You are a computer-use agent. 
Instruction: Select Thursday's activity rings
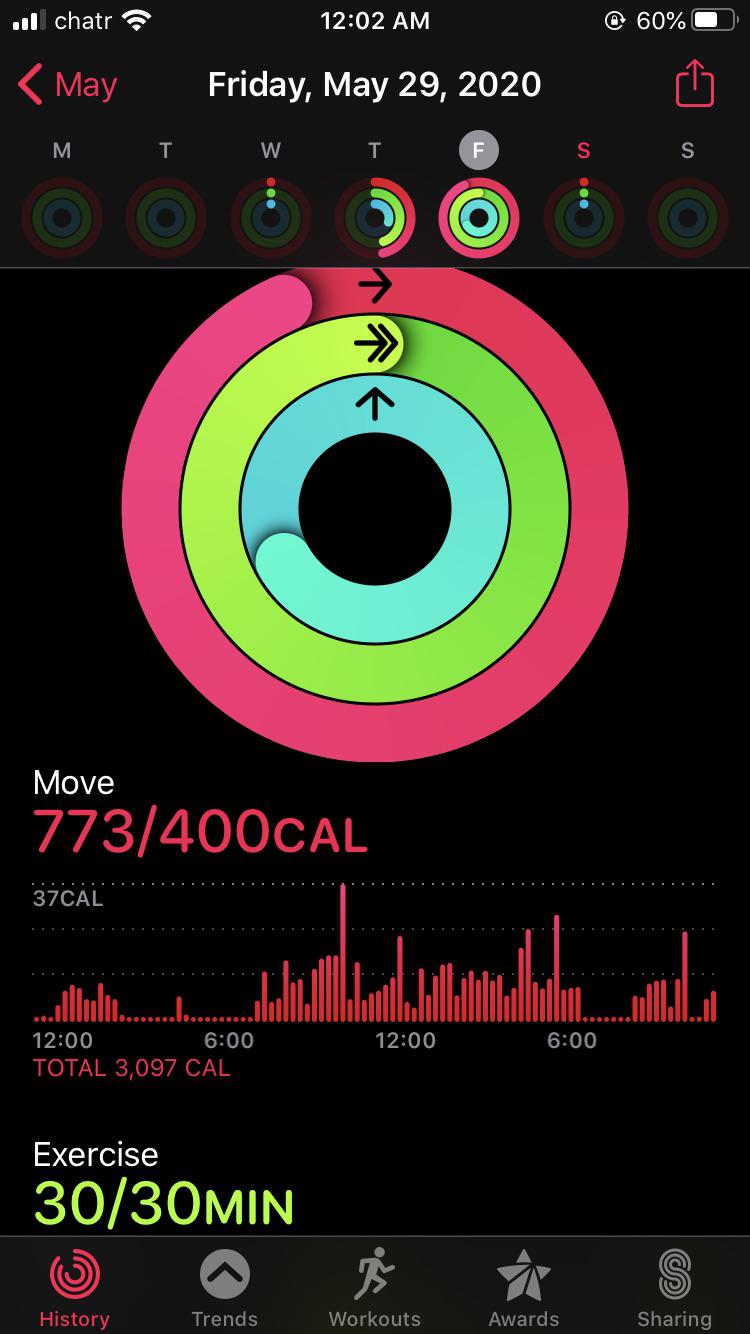[x=375, y=217]
